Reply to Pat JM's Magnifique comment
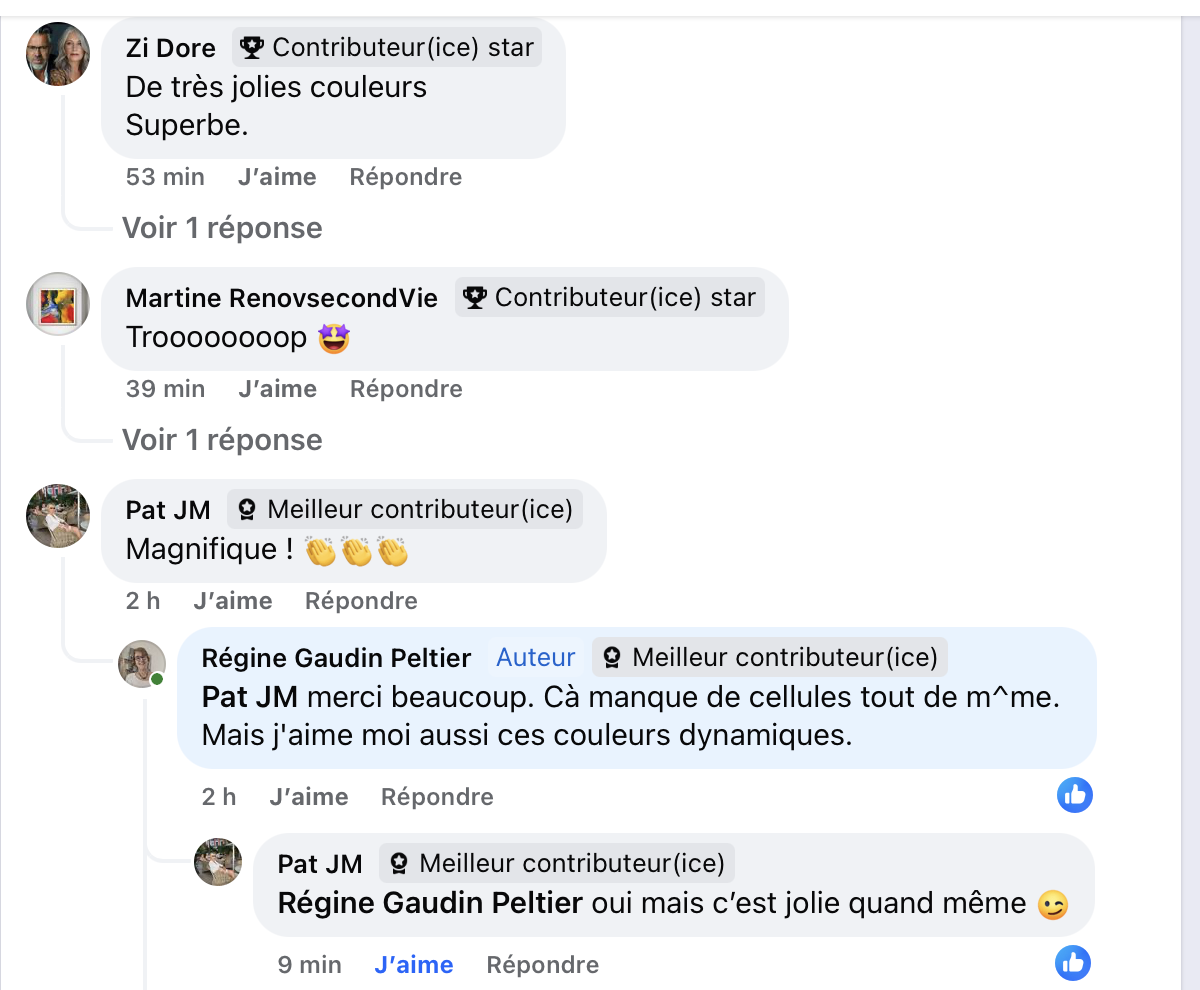1200x990 pixels. click(361, 601)
